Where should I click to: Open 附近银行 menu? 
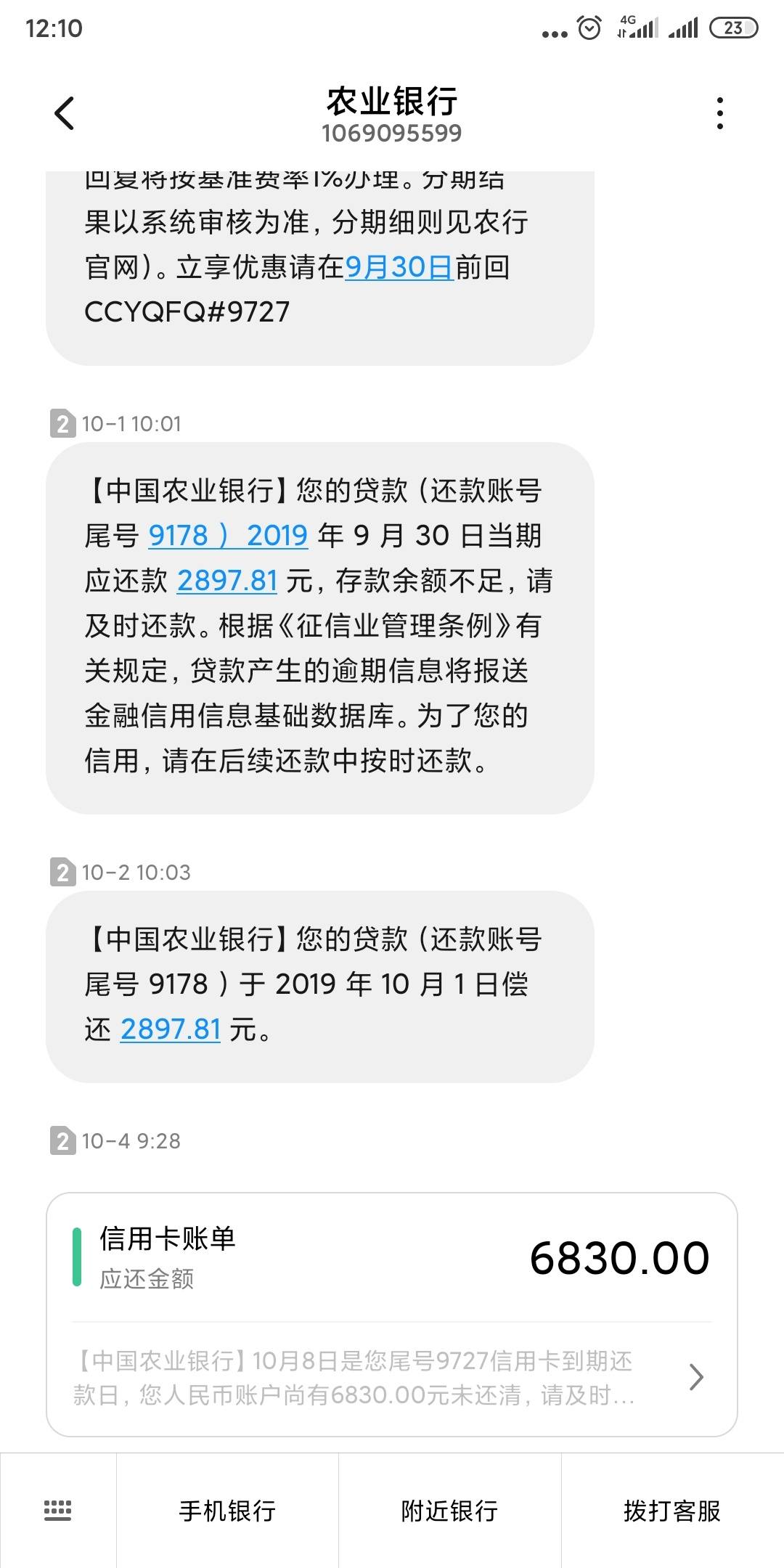[449, 1511]
